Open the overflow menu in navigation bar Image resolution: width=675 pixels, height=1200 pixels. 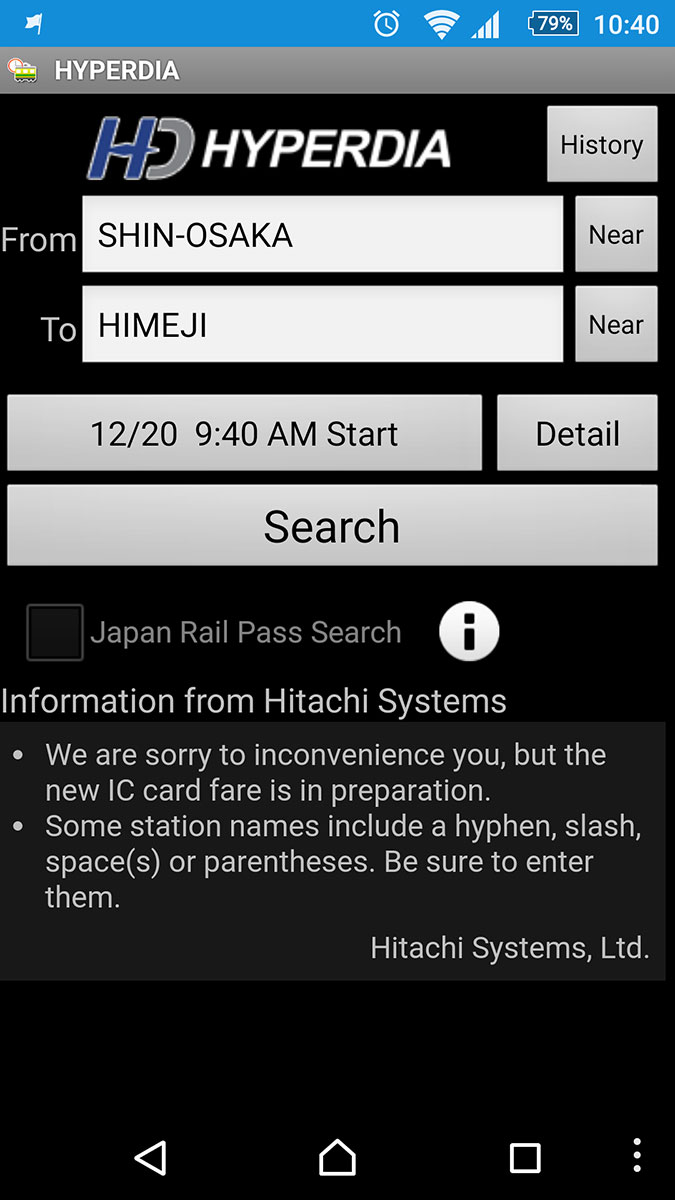637,1155
